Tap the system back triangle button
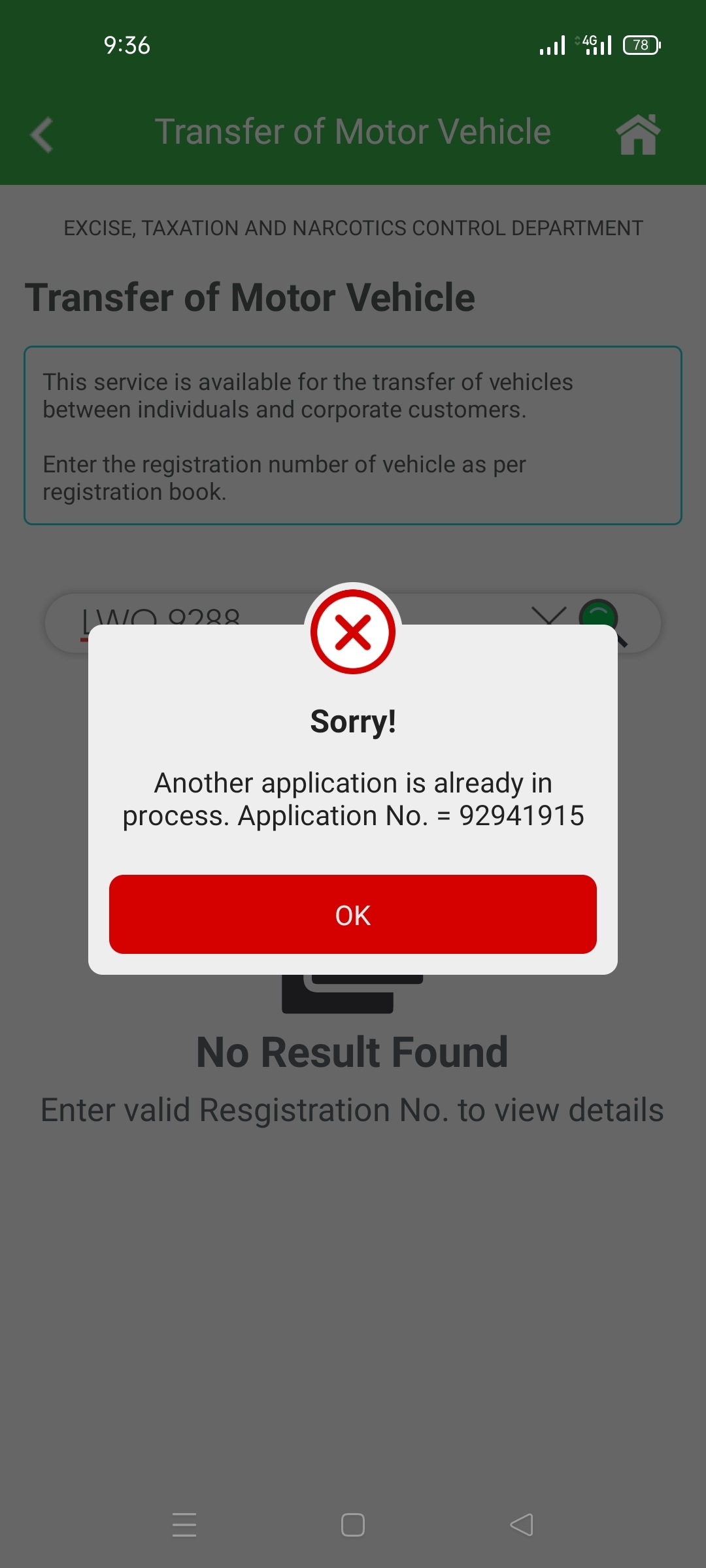 [x=522, y=1525]
